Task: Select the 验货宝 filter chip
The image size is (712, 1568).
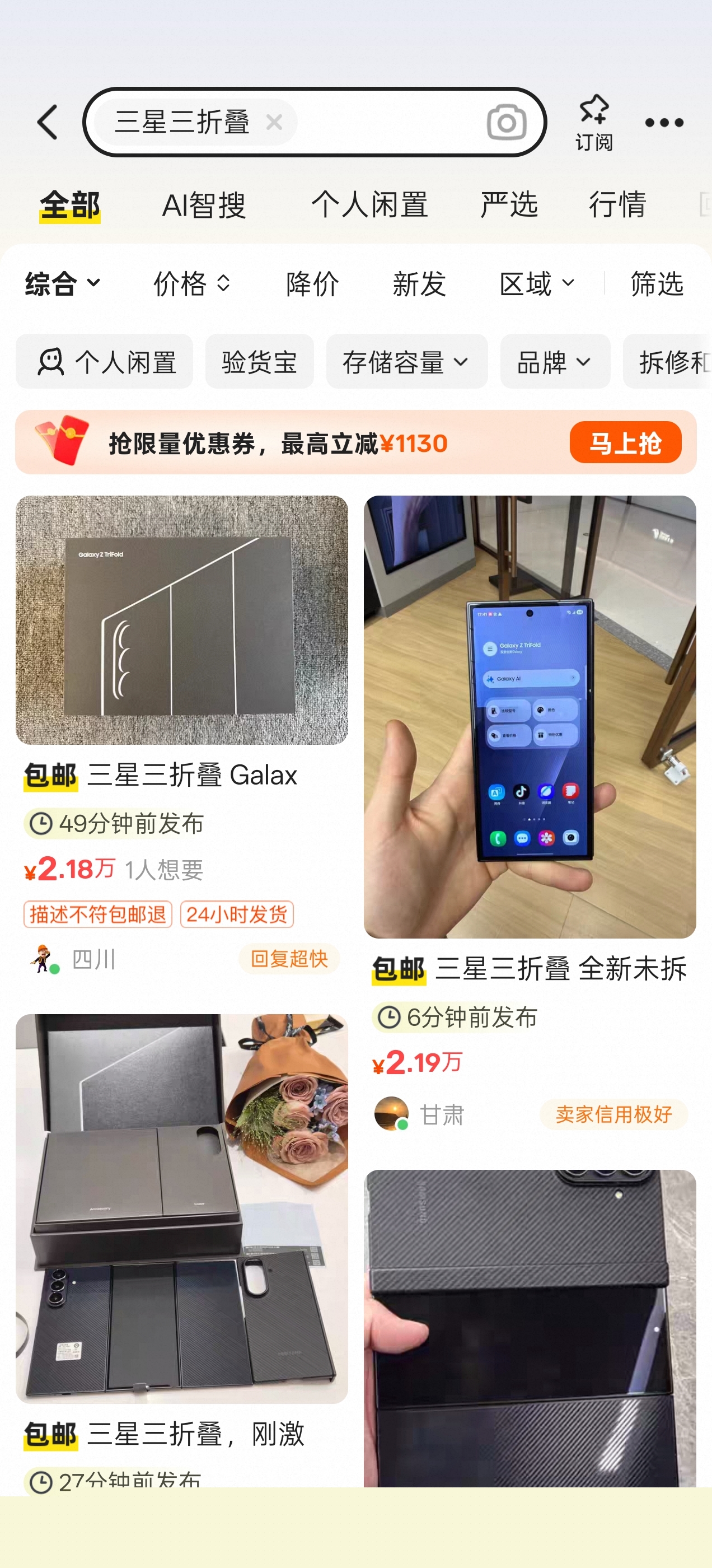Action: [259, 362]
